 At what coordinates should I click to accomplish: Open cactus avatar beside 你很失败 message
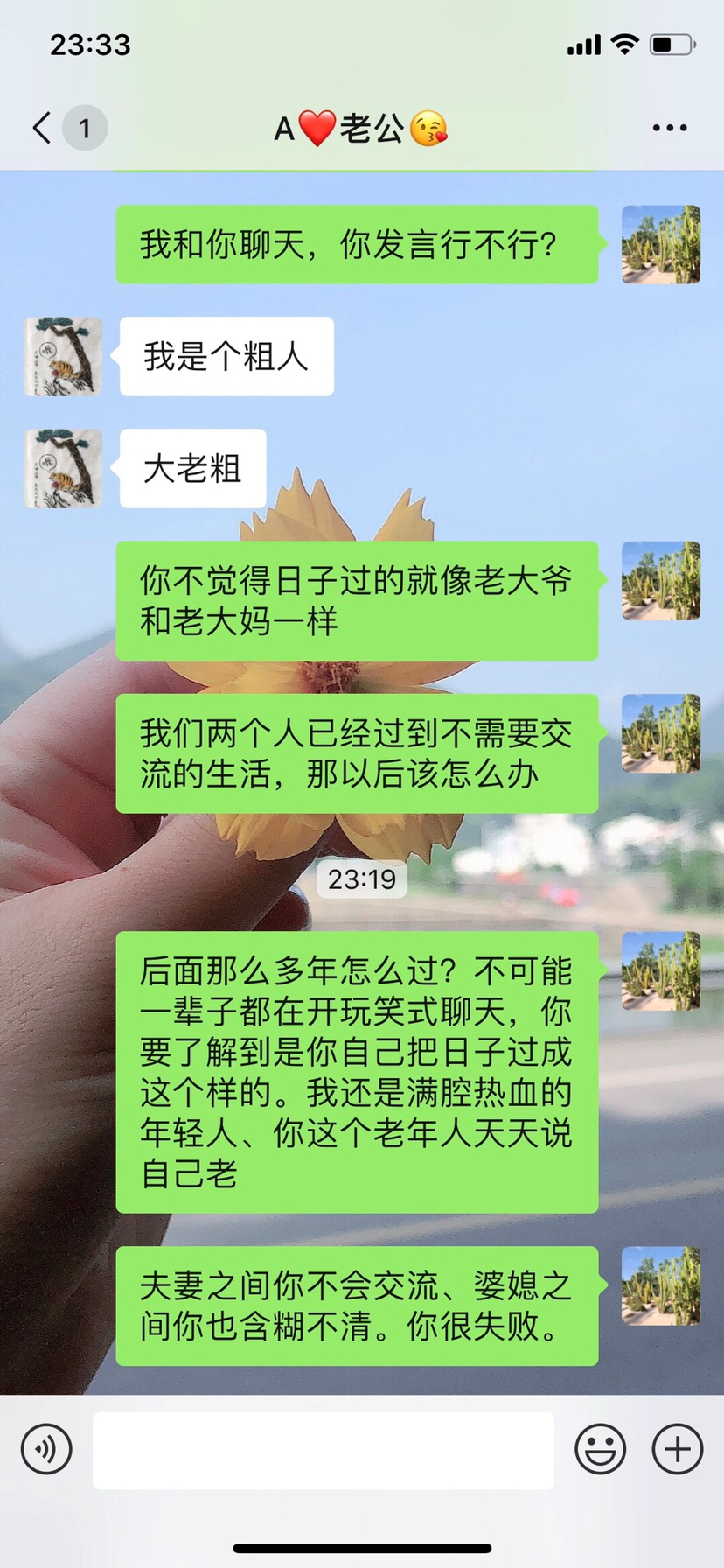pos(660,1286)
